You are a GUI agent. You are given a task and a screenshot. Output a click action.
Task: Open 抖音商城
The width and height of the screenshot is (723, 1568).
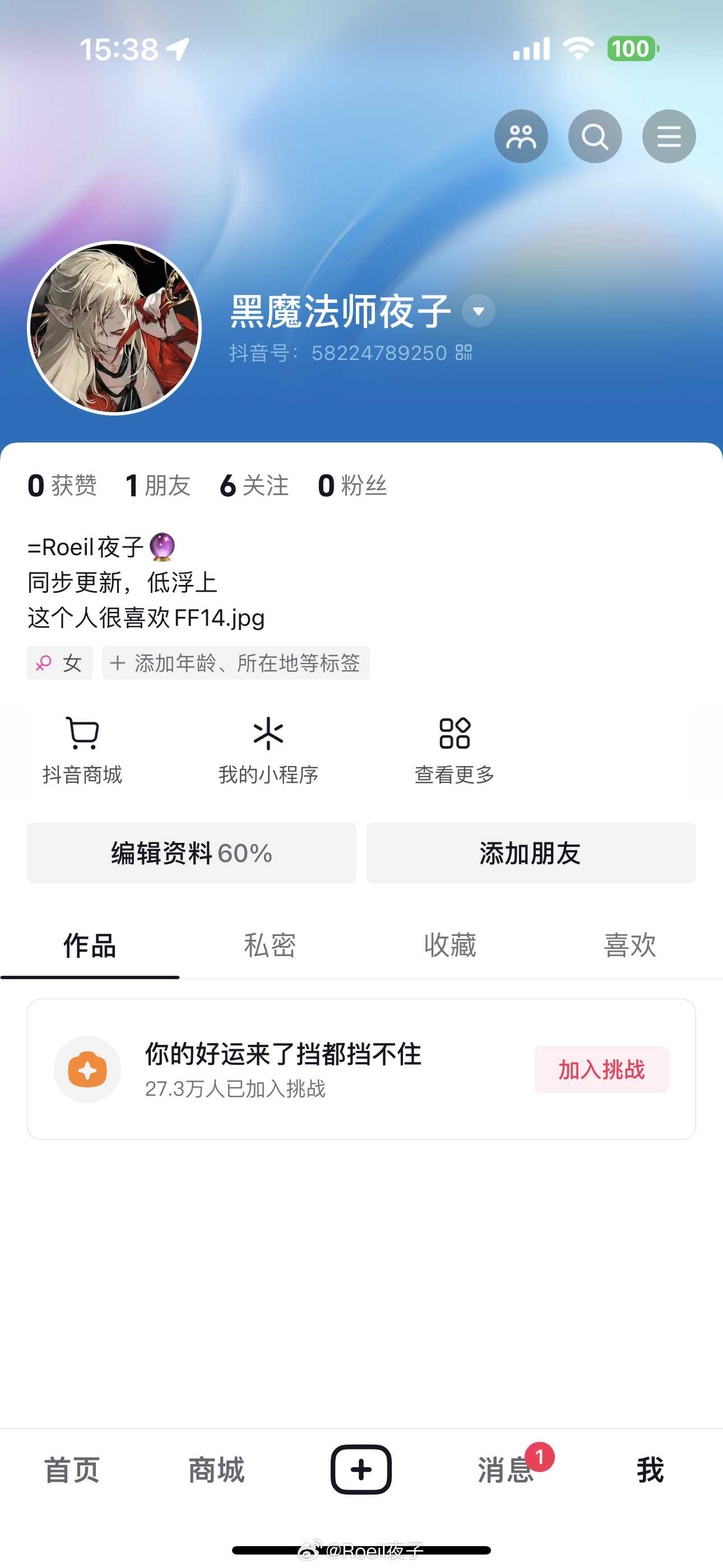coord(83,750)
